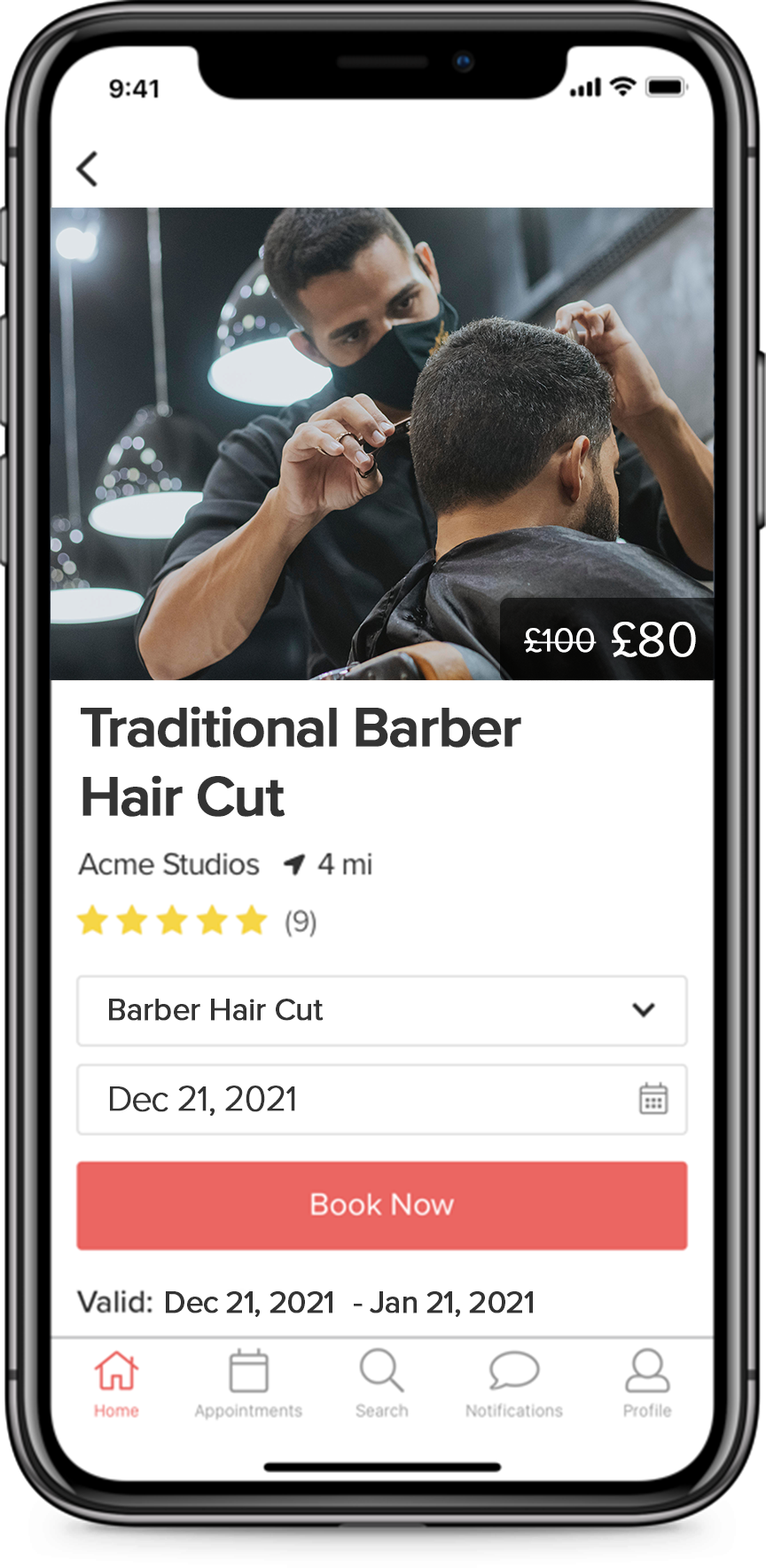Tap the Acme Studios studio name
The width and height of the screenshot is (766, 1568).
pyautogui.click(x=168, y=864)
